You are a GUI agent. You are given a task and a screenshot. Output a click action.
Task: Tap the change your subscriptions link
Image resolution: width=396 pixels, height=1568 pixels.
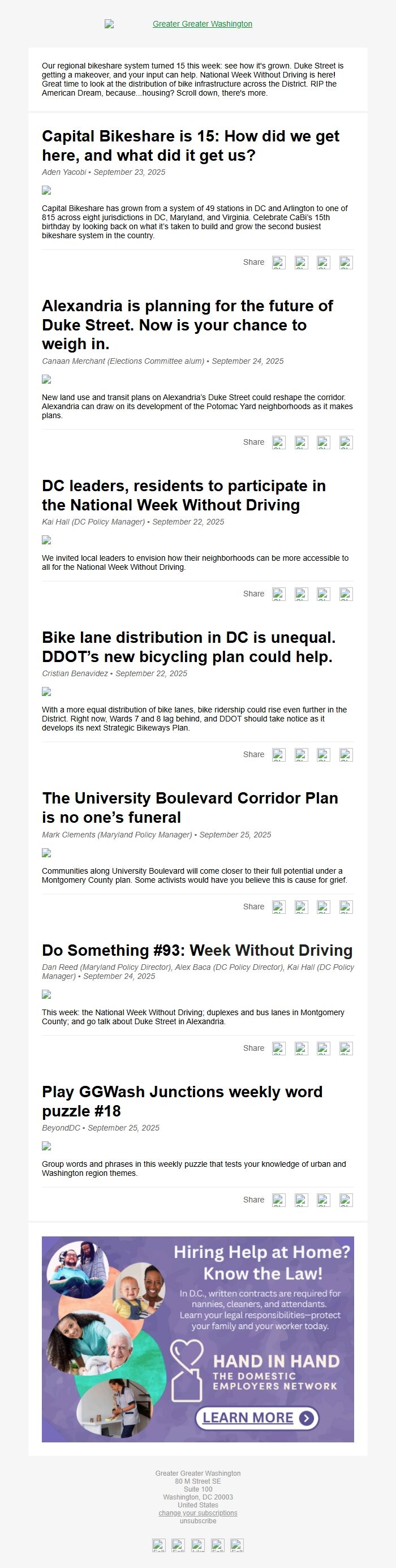click(197, 1513)
